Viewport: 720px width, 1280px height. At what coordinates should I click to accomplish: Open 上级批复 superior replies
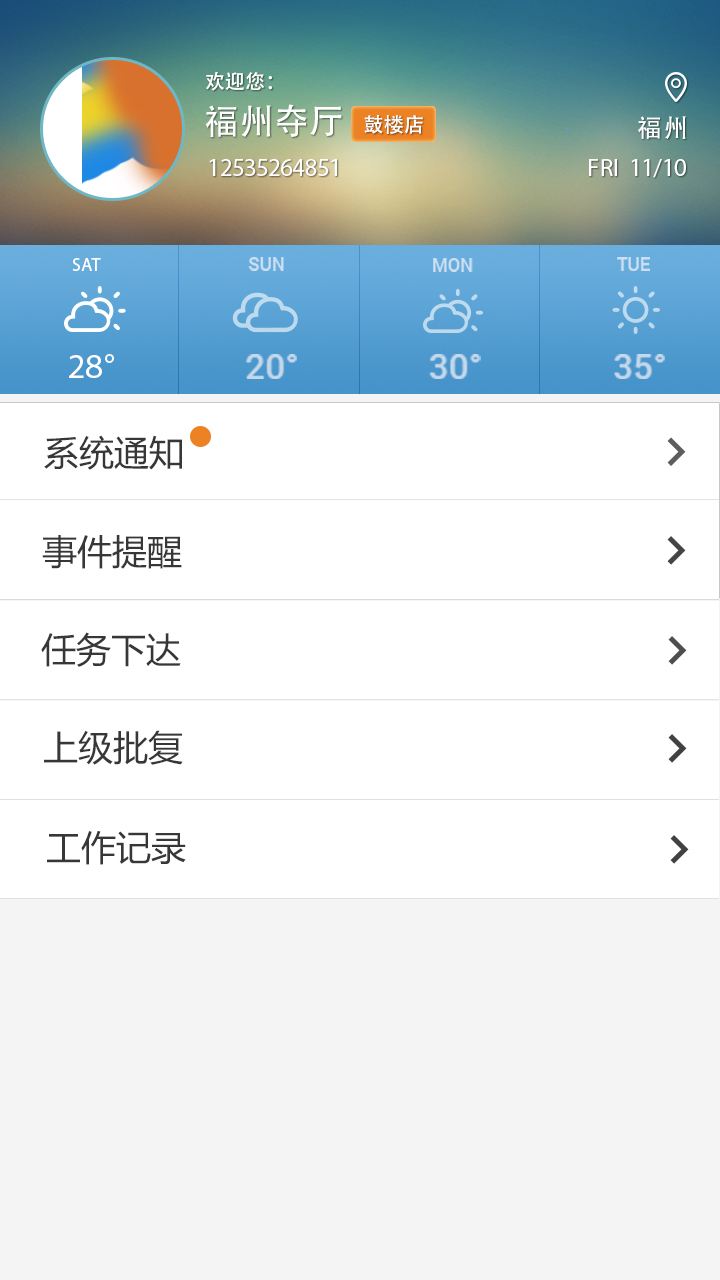pos(359,749)
